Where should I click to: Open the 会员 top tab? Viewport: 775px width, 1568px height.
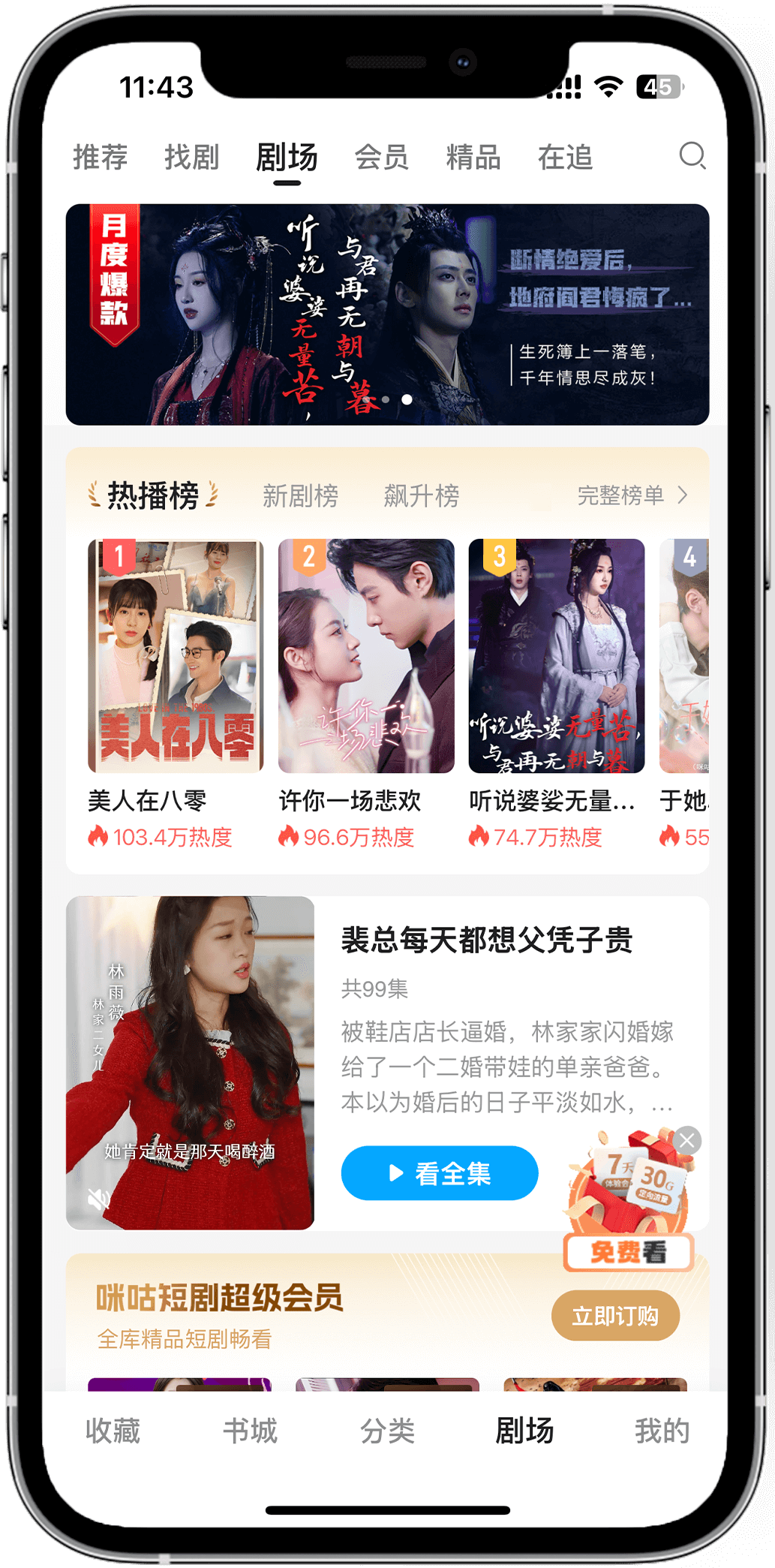click(381, 158)
